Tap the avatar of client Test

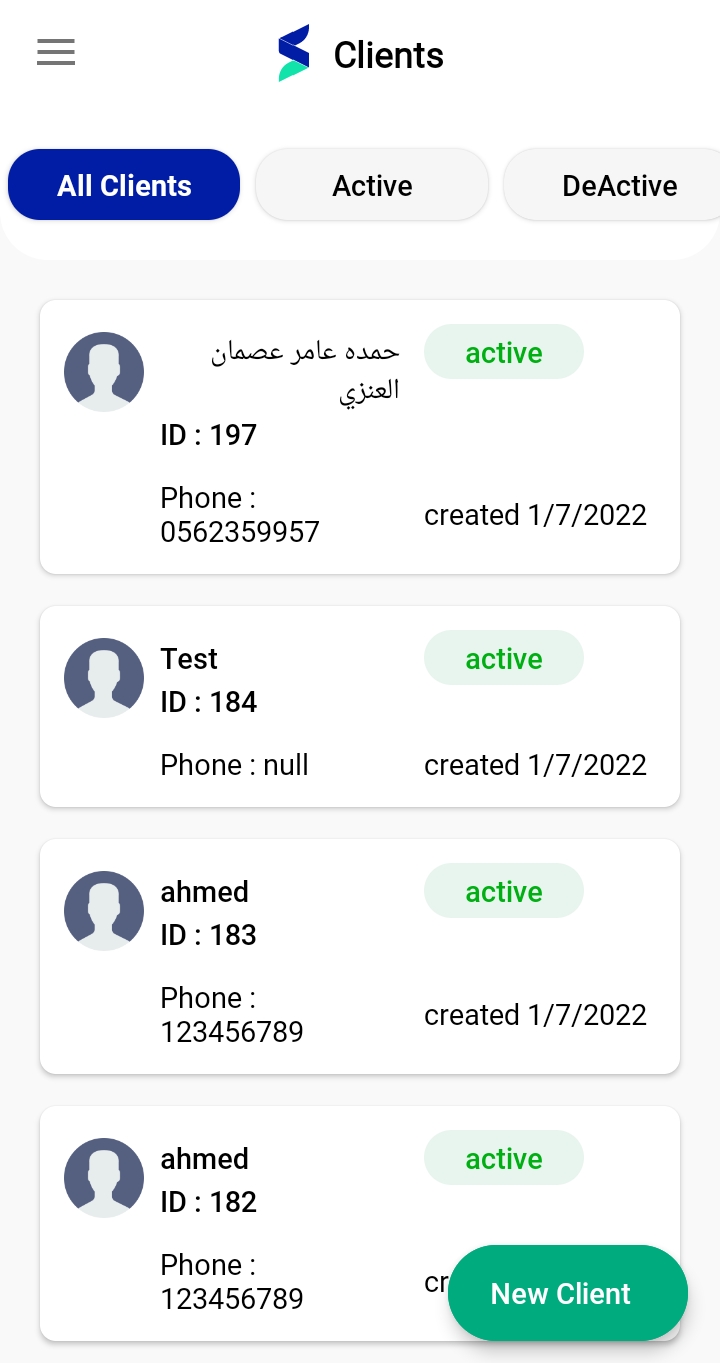tap(104, 677)
